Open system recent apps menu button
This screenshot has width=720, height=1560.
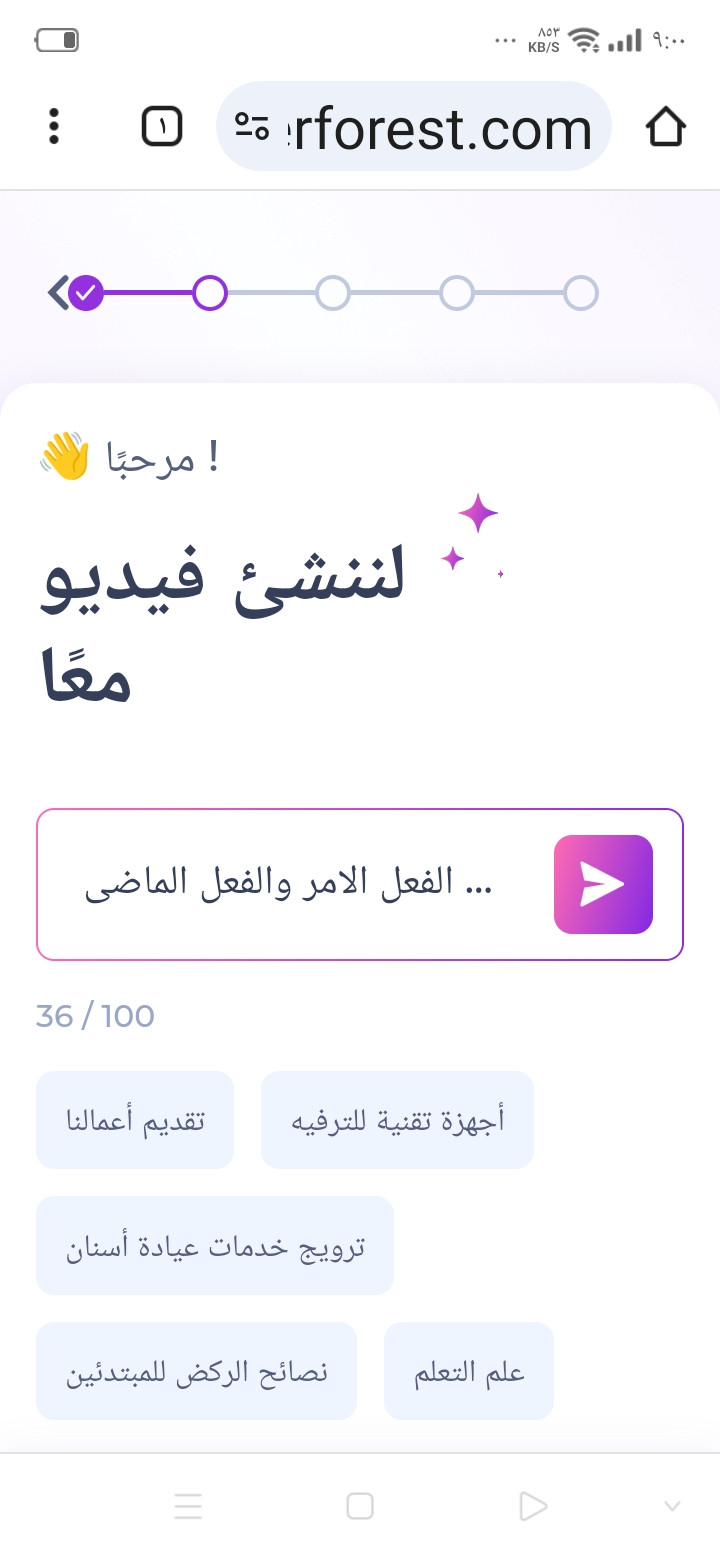point(188,1506)
